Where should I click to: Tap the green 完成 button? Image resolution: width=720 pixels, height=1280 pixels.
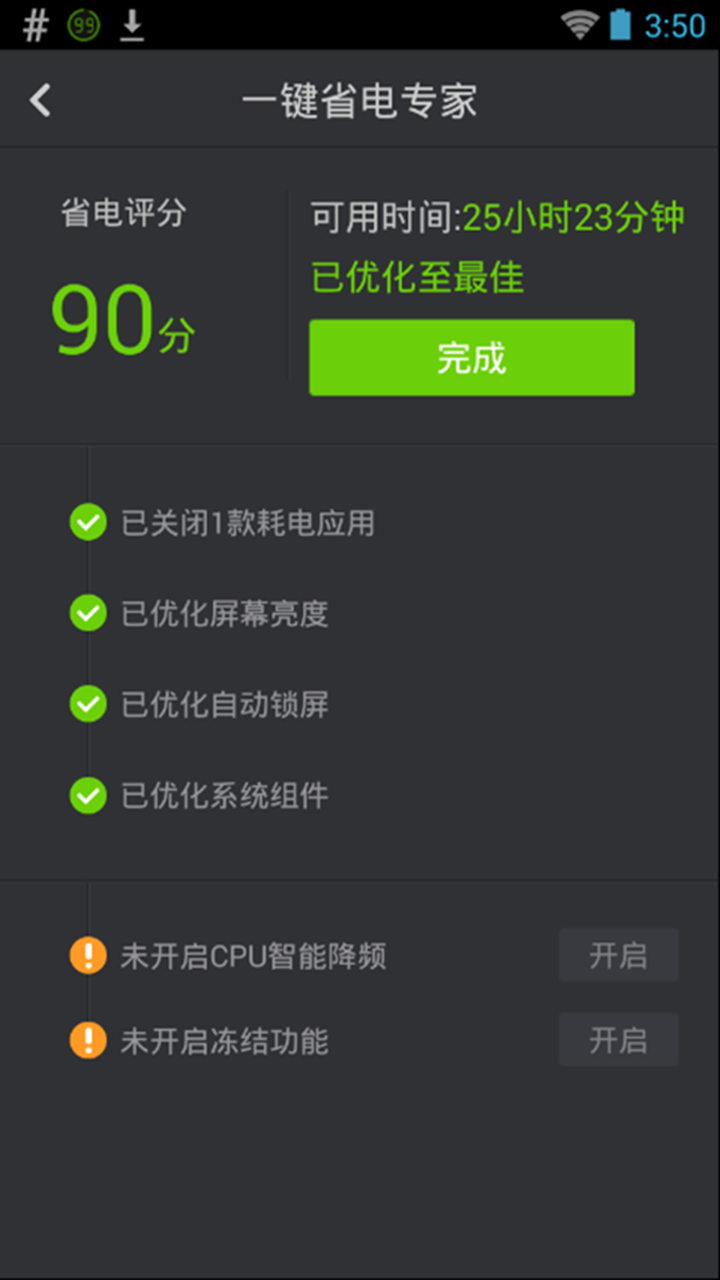click(x=471, y=357)
